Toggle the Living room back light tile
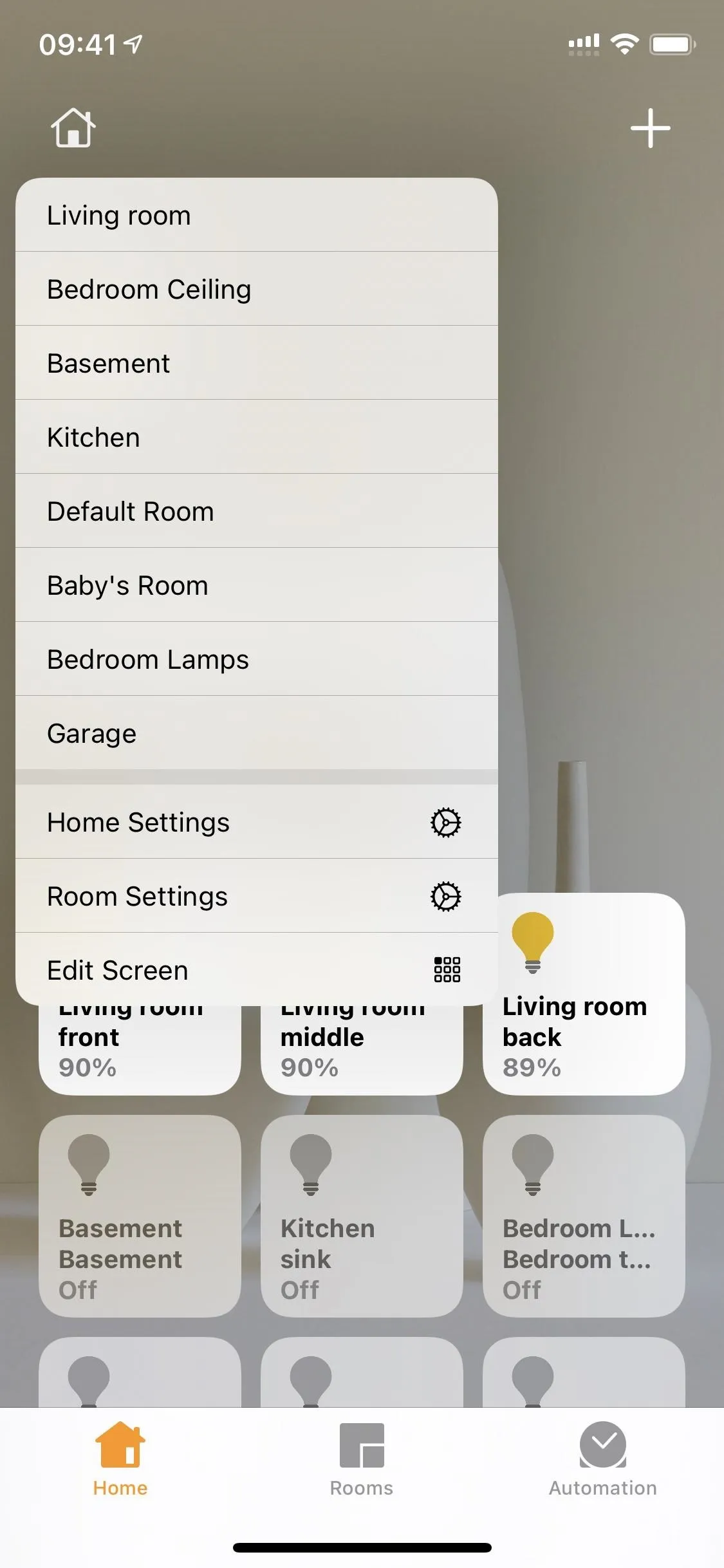The width and height of the screenshot is (724, 1568). coord(584,994)
